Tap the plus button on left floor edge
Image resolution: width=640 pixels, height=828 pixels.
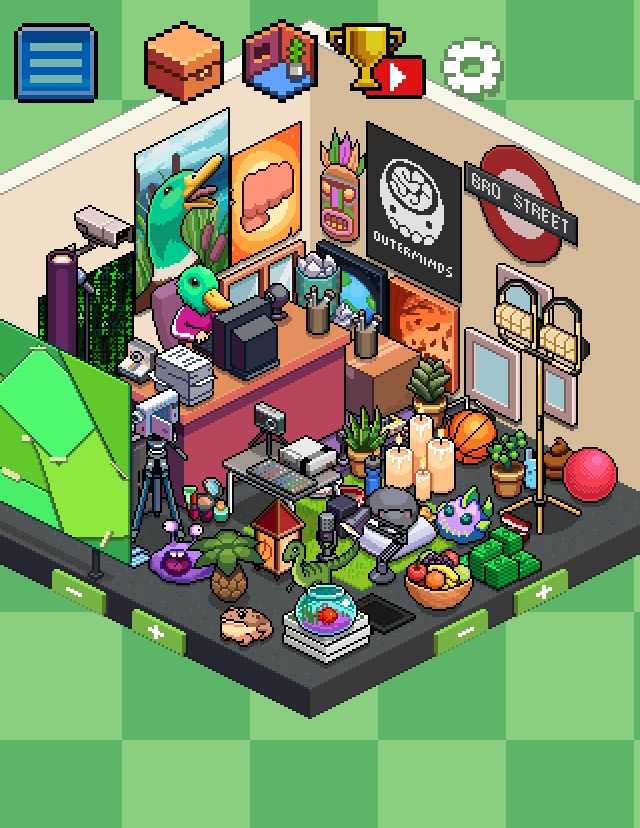(x=157, y=631)
